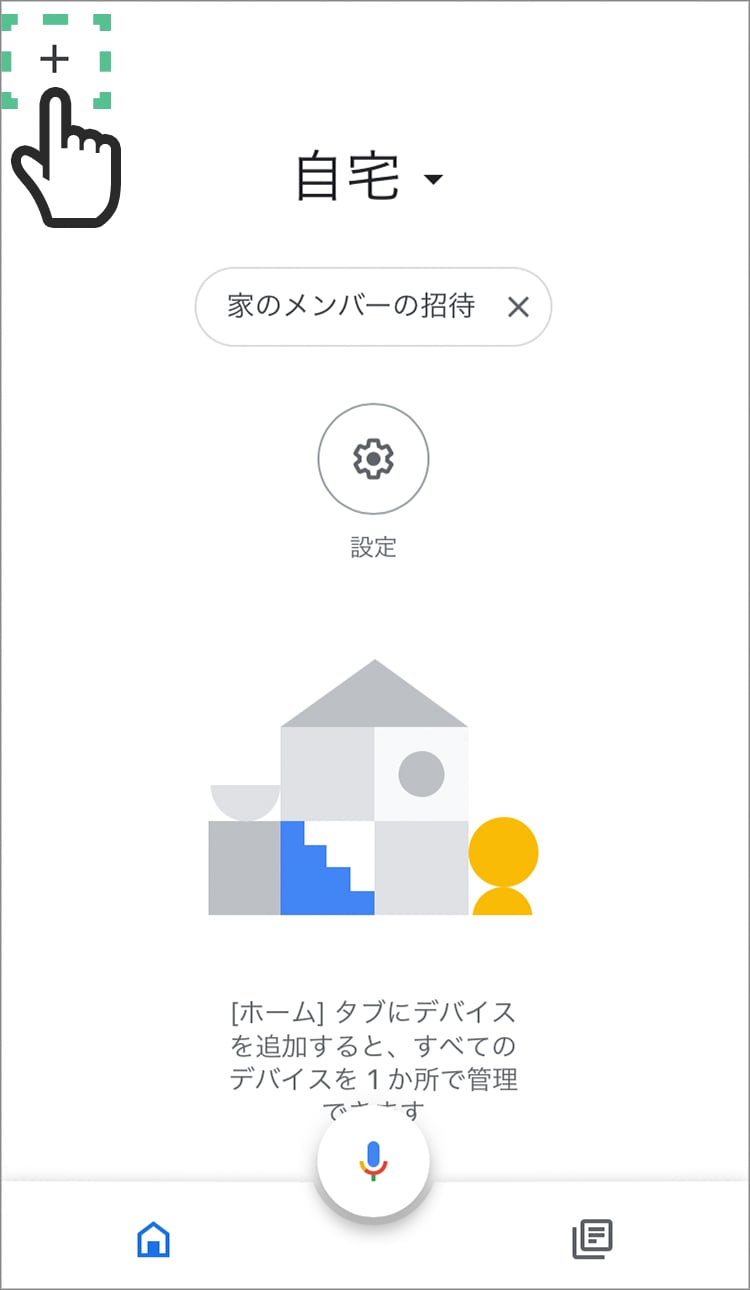The image size is (750, 1290).
Task: Dismiss the 家のメンバーの招待 suggestion
Action: pyautogui.click(x=518, y=307)
